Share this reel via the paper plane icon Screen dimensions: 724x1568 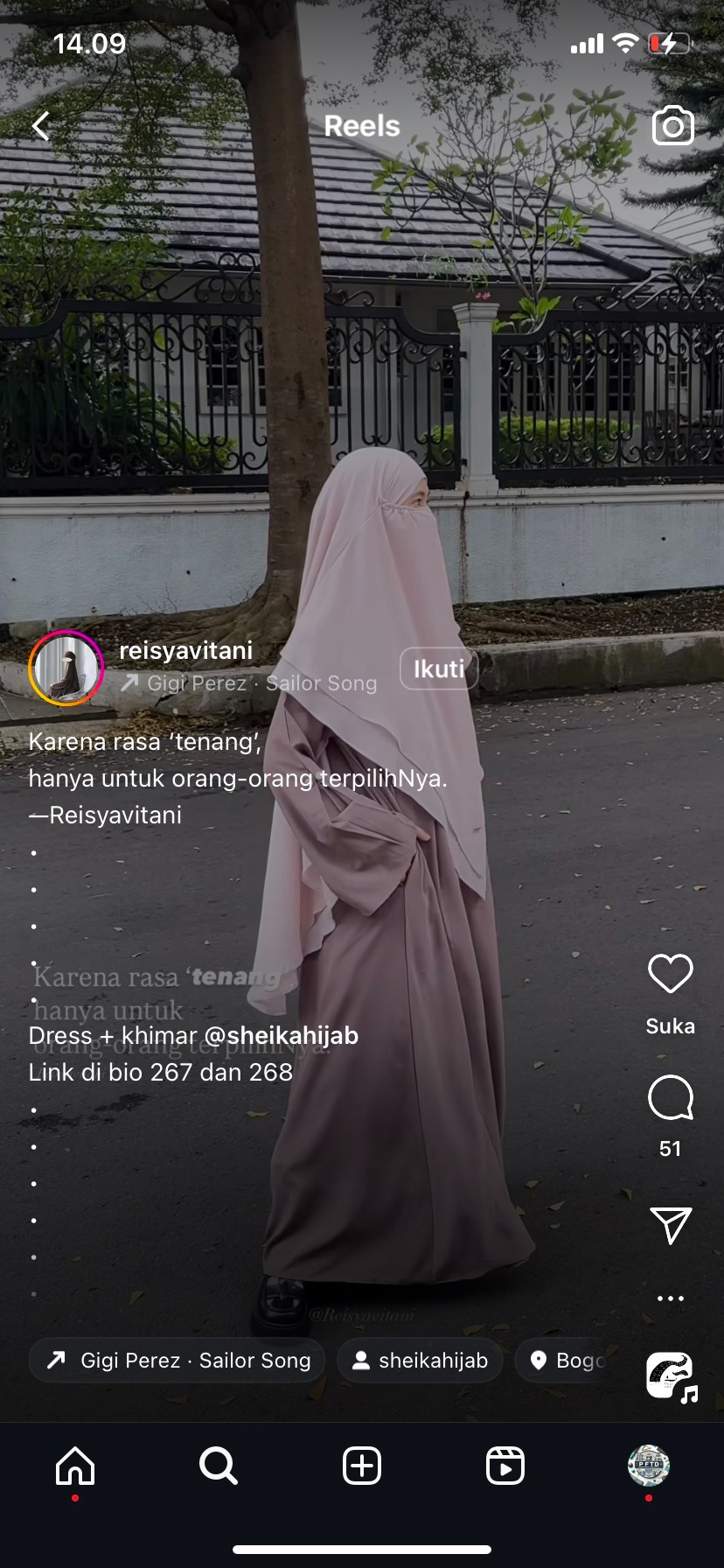[670, 1225]
